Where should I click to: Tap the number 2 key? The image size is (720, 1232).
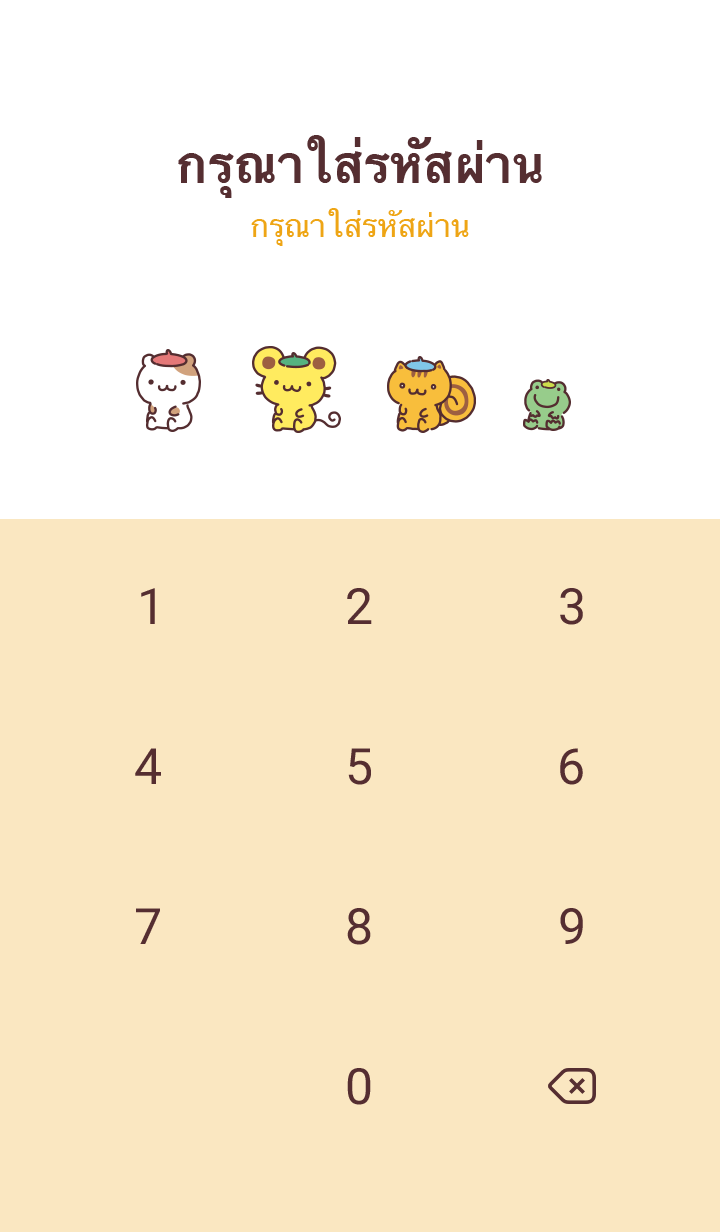click(x=359, y=607)
